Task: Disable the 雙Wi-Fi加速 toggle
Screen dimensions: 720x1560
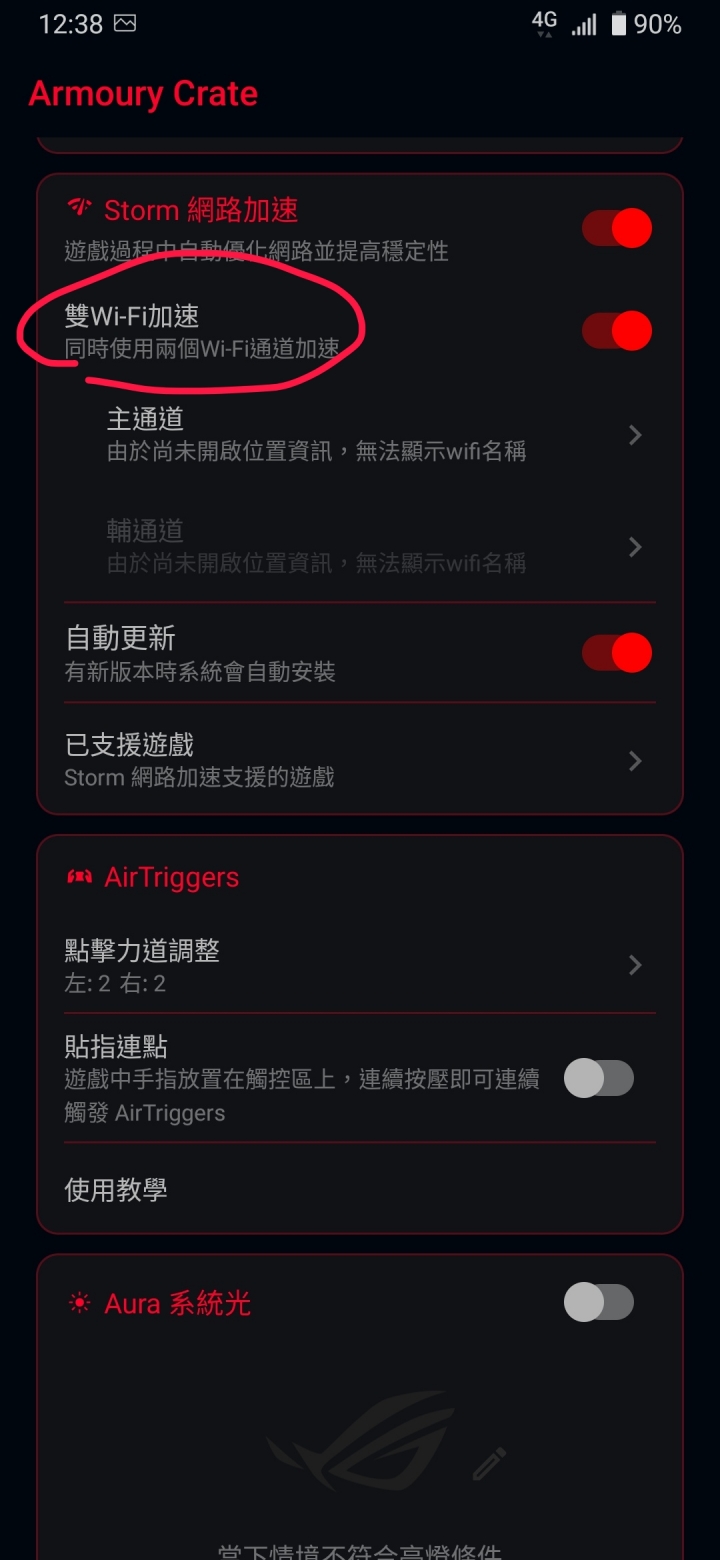Action: [617, 330]
